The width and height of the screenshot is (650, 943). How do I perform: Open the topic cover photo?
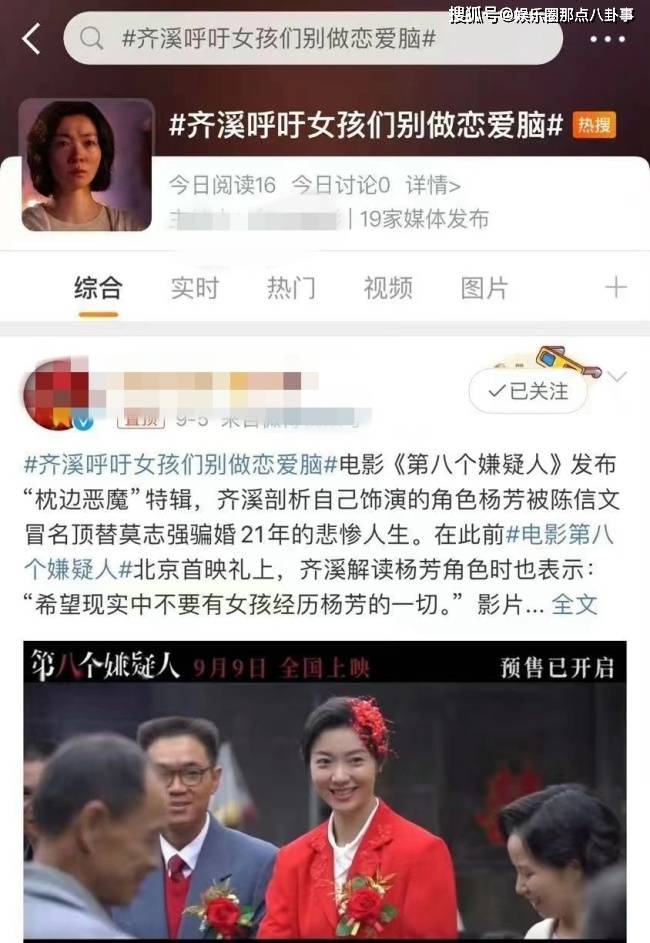86,165
